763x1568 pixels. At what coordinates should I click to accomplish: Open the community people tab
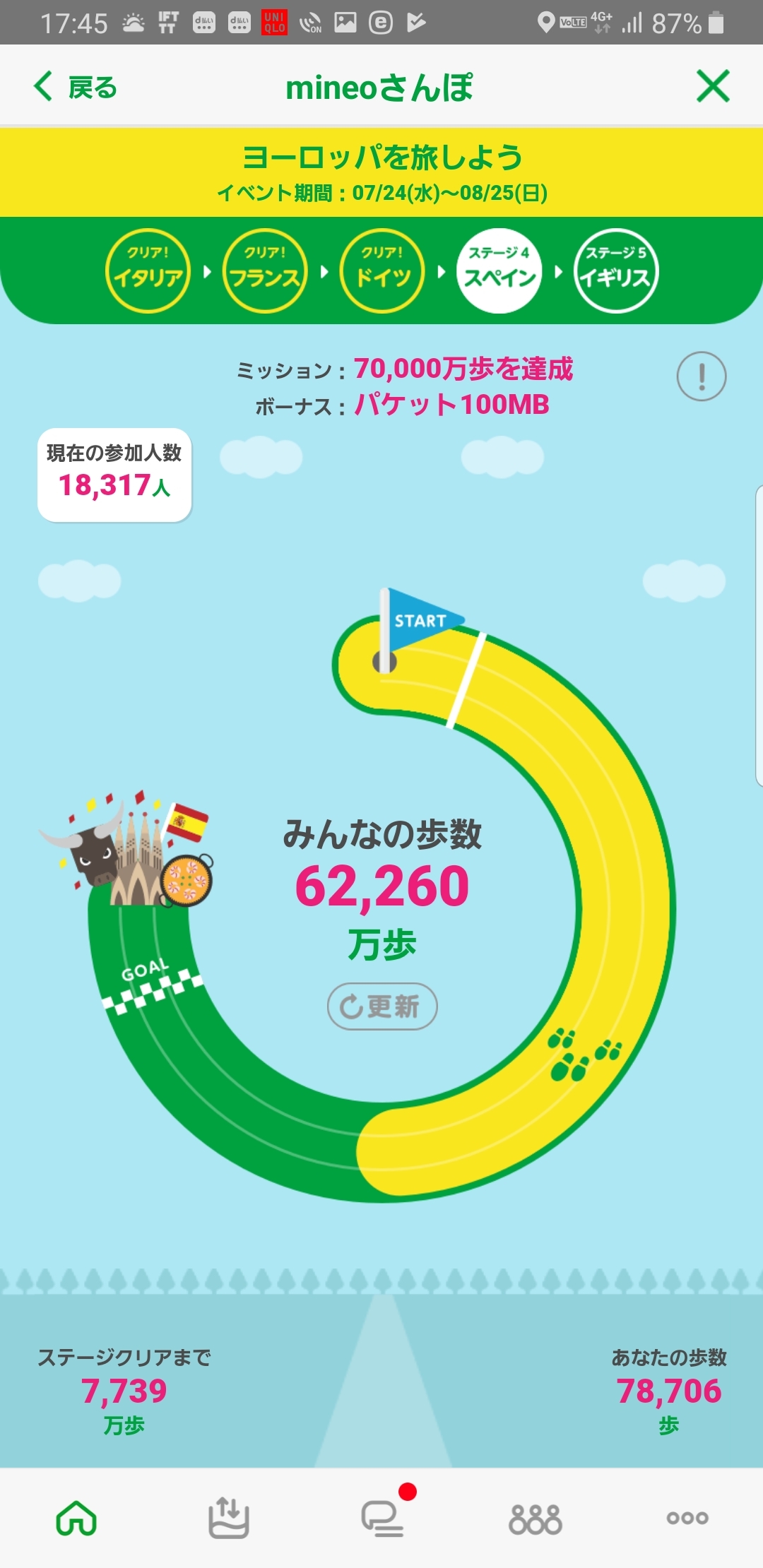[x=535, y=1518]
